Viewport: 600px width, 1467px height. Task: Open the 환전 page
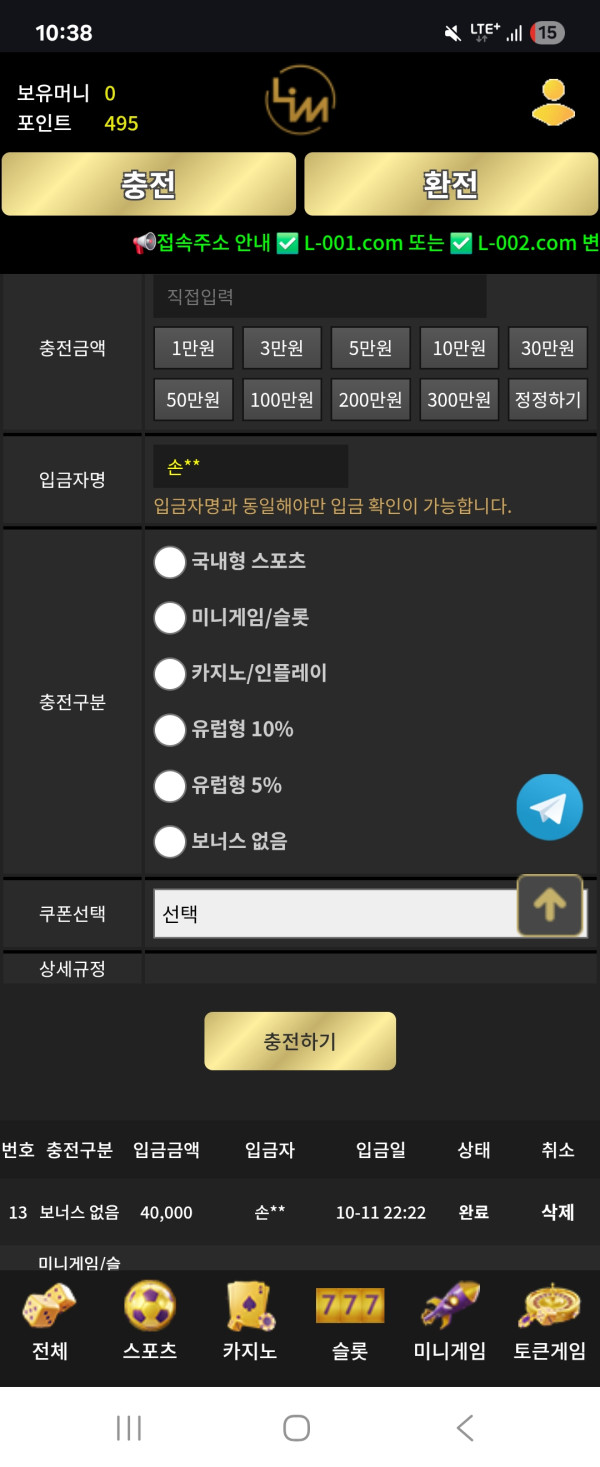451,184
